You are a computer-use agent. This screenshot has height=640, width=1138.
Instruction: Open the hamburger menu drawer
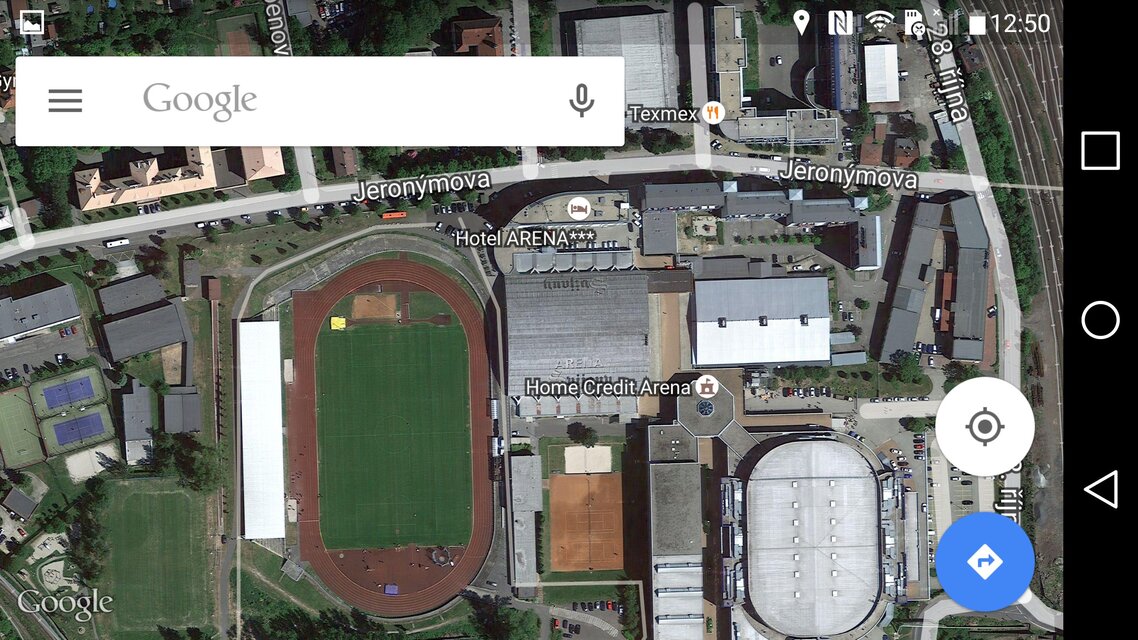point(65,101)
